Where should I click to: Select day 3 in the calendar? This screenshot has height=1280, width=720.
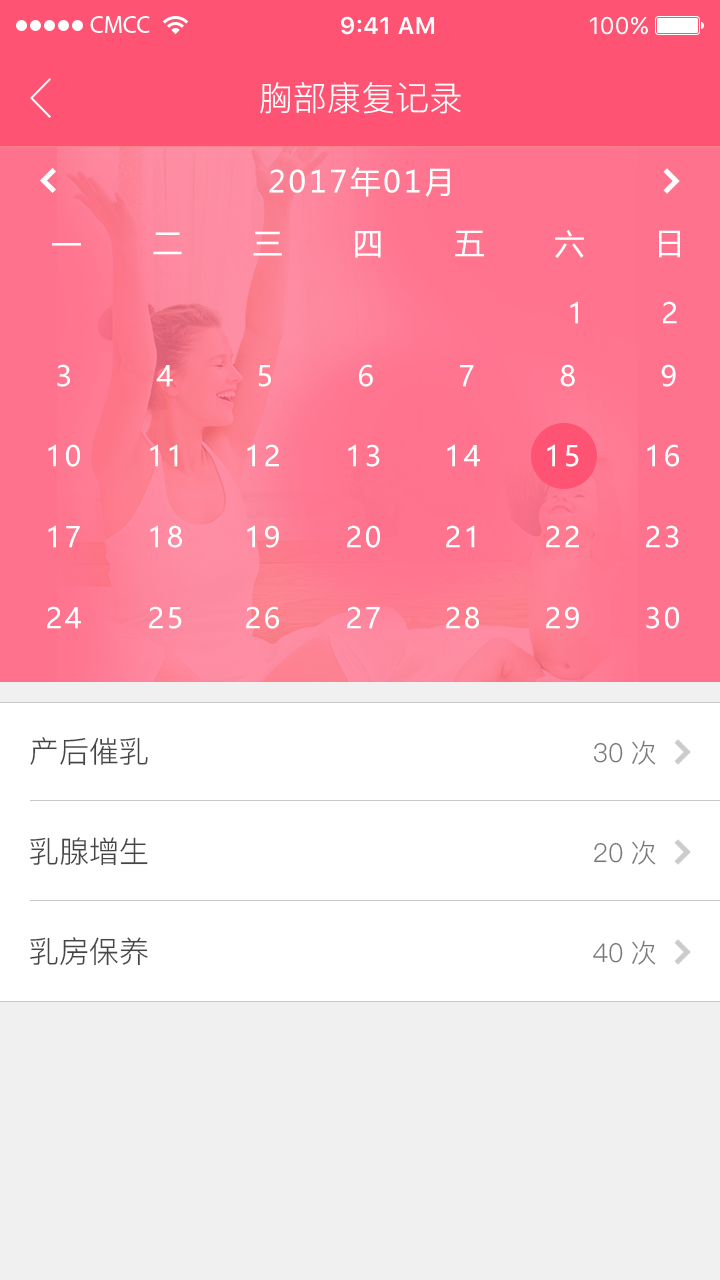pos(64,376)
